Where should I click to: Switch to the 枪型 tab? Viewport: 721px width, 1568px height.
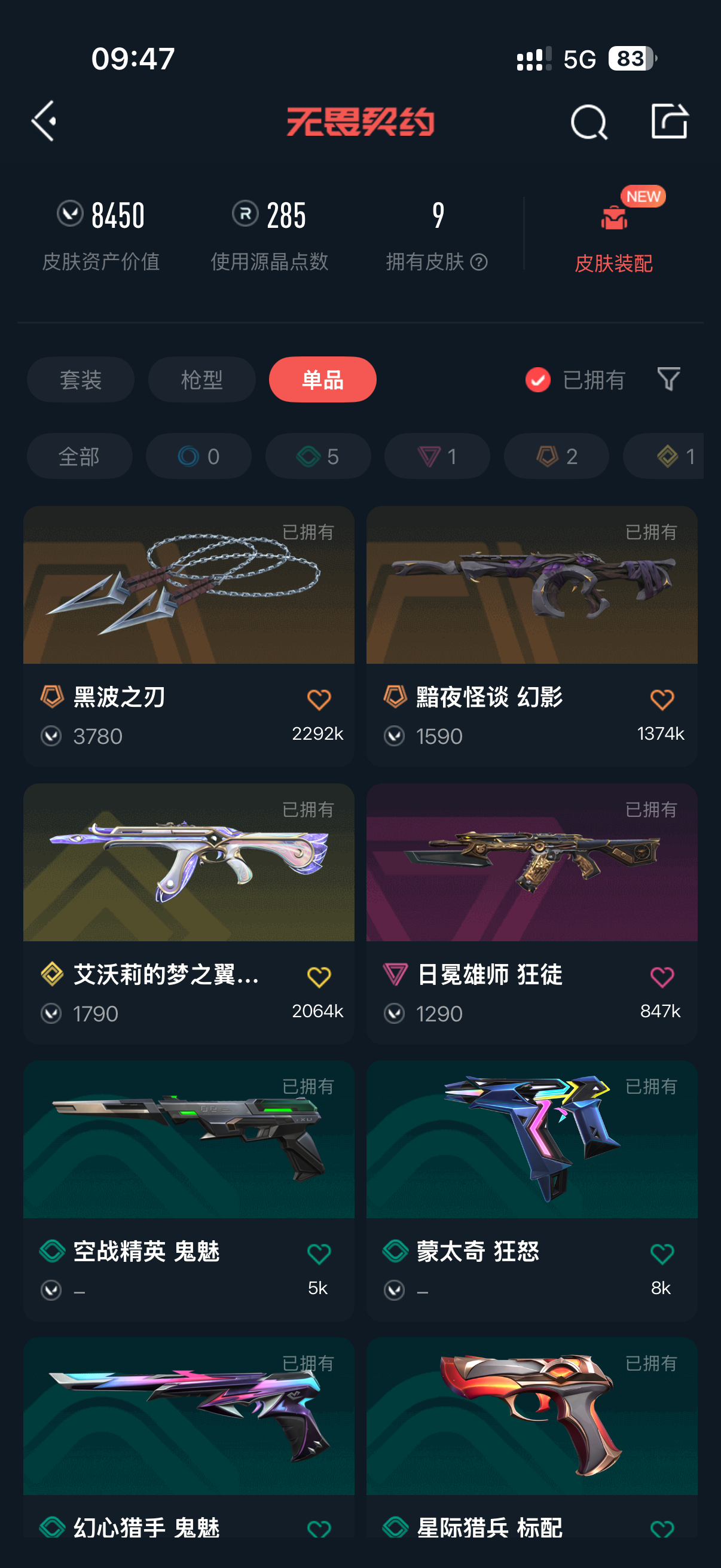click(x=201, y=379)
